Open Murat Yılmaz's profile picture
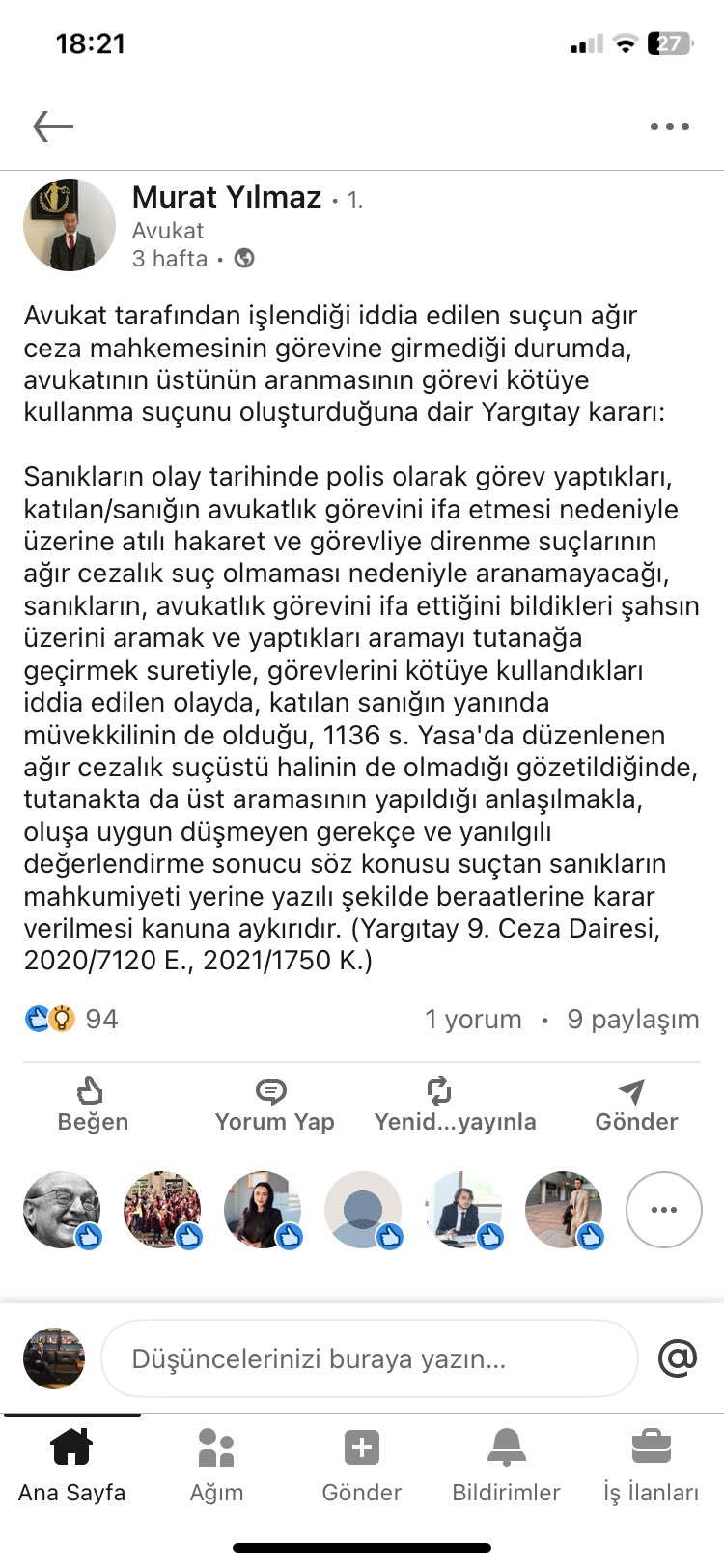The width and height of the screenshot is (724, 1568). coord(70,225)
